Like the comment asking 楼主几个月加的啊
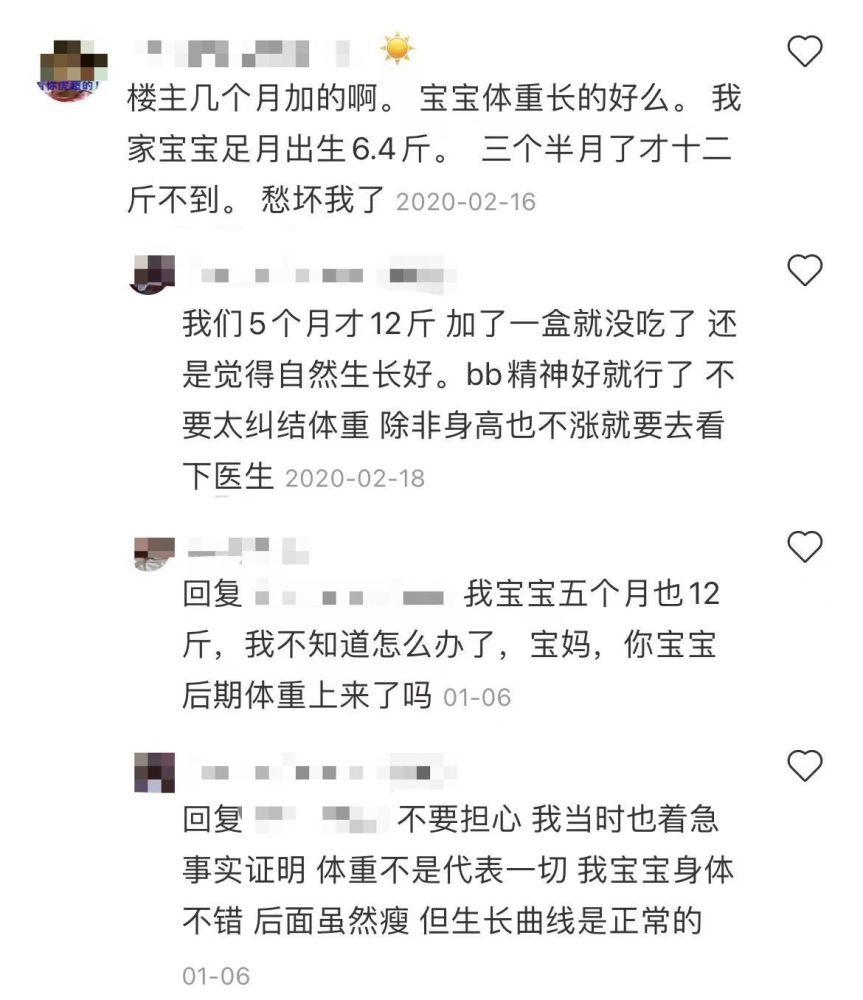863x1000 pixels. point(805,50)
